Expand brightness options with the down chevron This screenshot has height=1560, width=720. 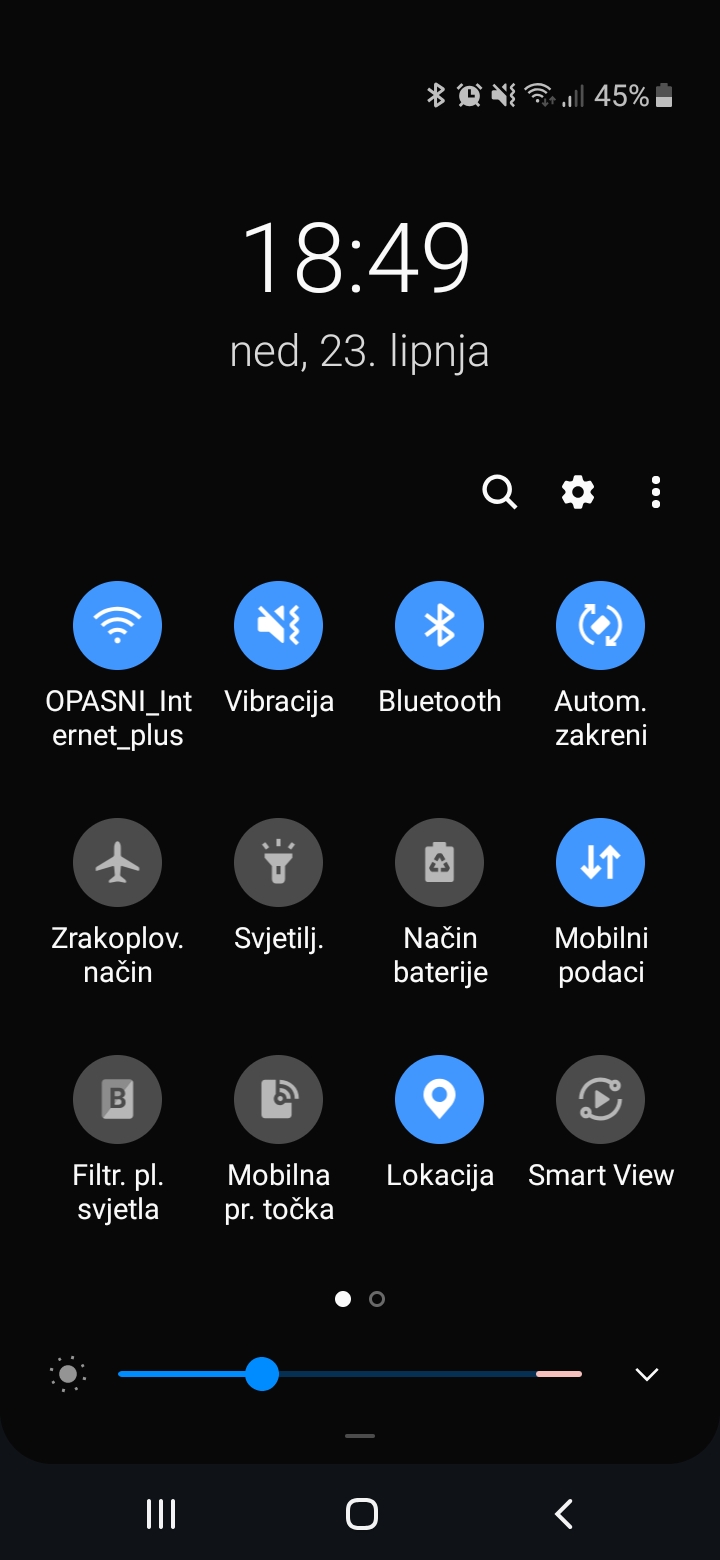647,1374
